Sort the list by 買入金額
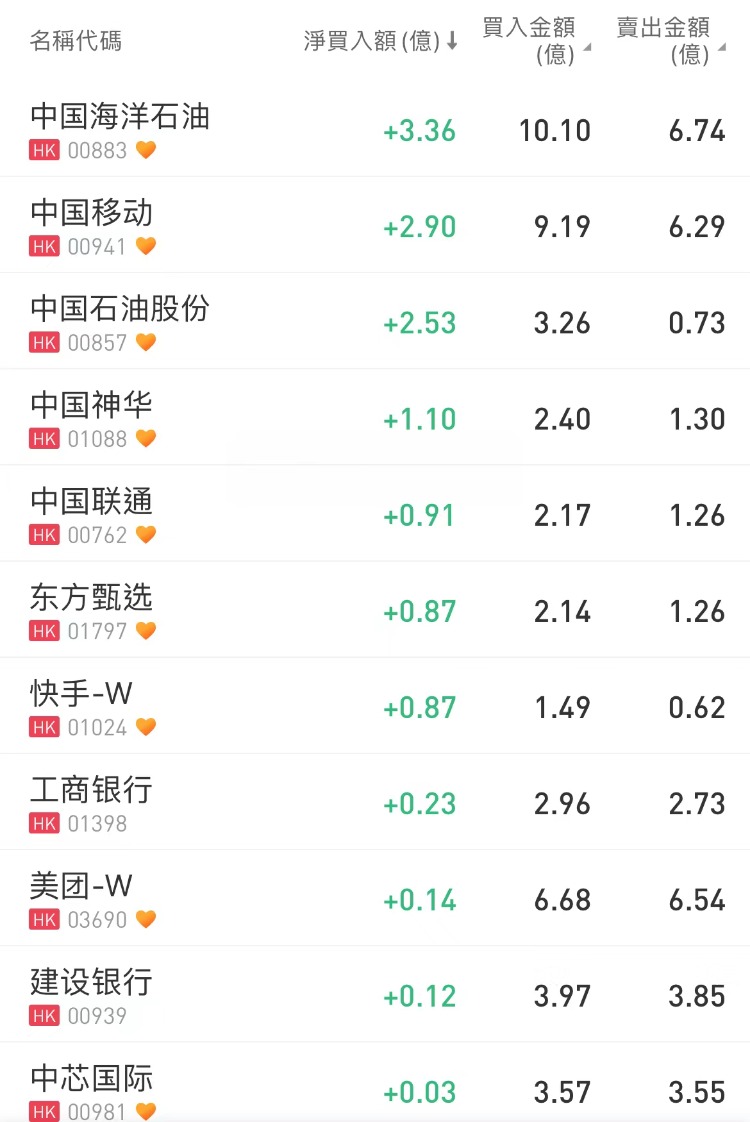The height and width of the screenshot is (1122, 750). point(535,41)
